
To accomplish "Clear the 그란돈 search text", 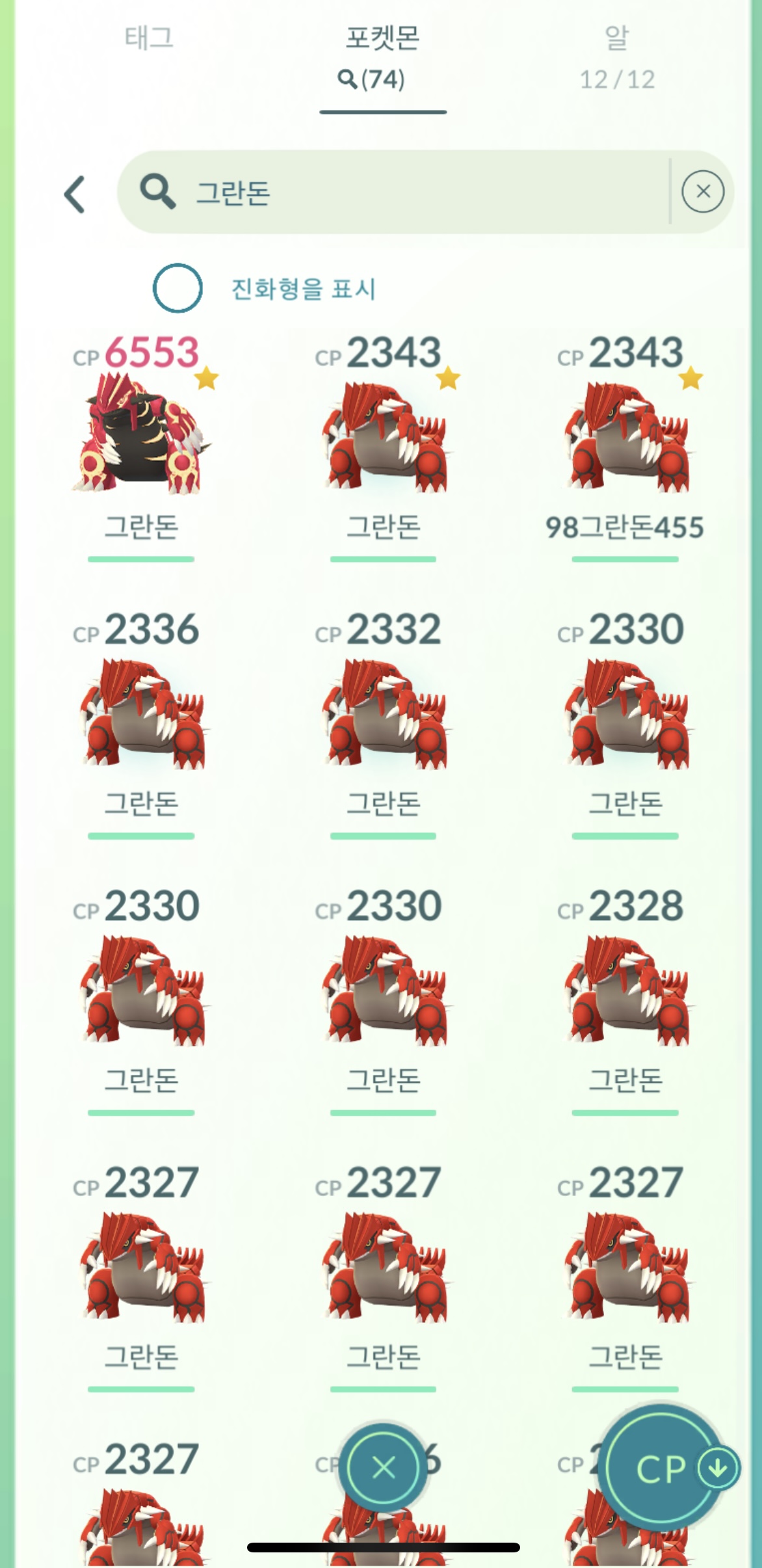I will (x=702, y=192).
